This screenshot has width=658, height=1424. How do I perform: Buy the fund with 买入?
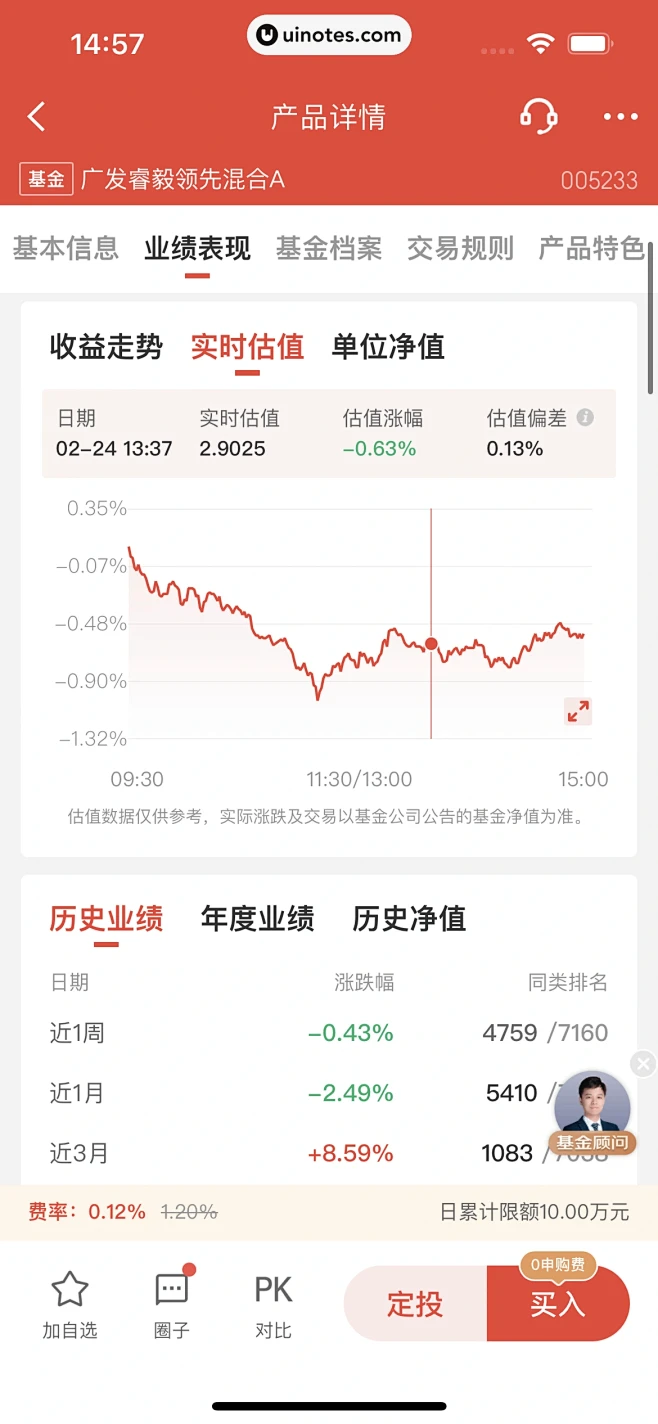point(558,1304)
